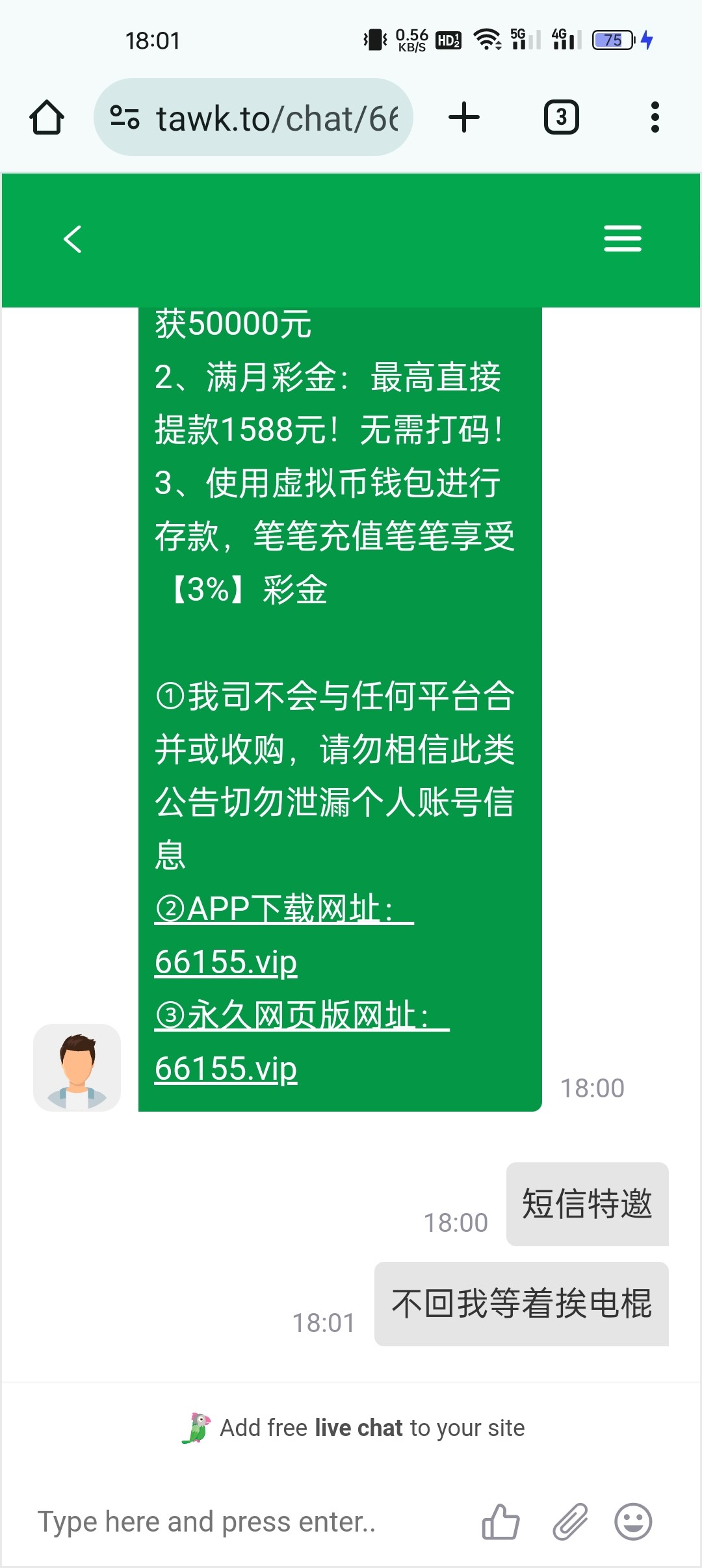Open the browser overflow menu
Image resolution: width=702 pixels, height=1568 pixels.
click(x=655, y=118)
